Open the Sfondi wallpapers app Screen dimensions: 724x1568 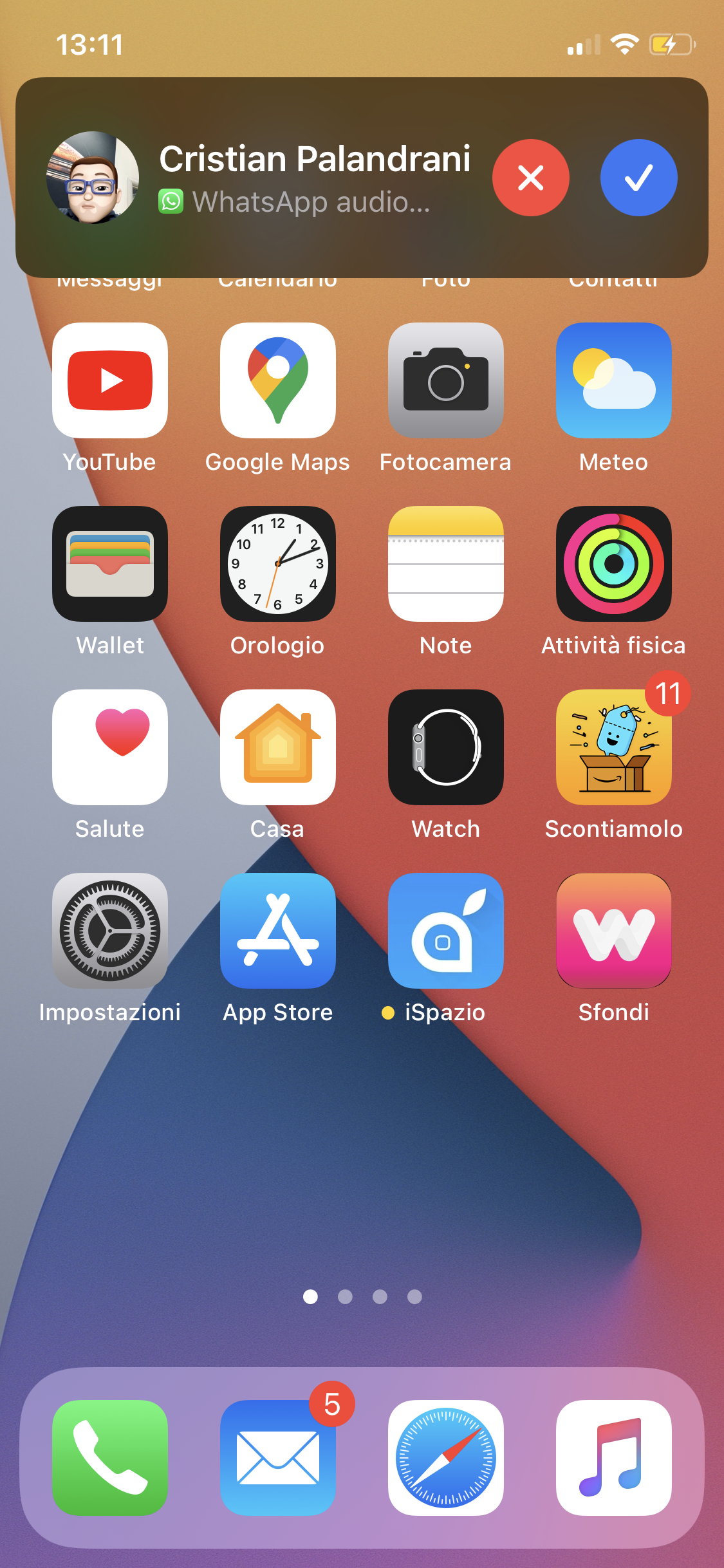[x=614, y=931]
